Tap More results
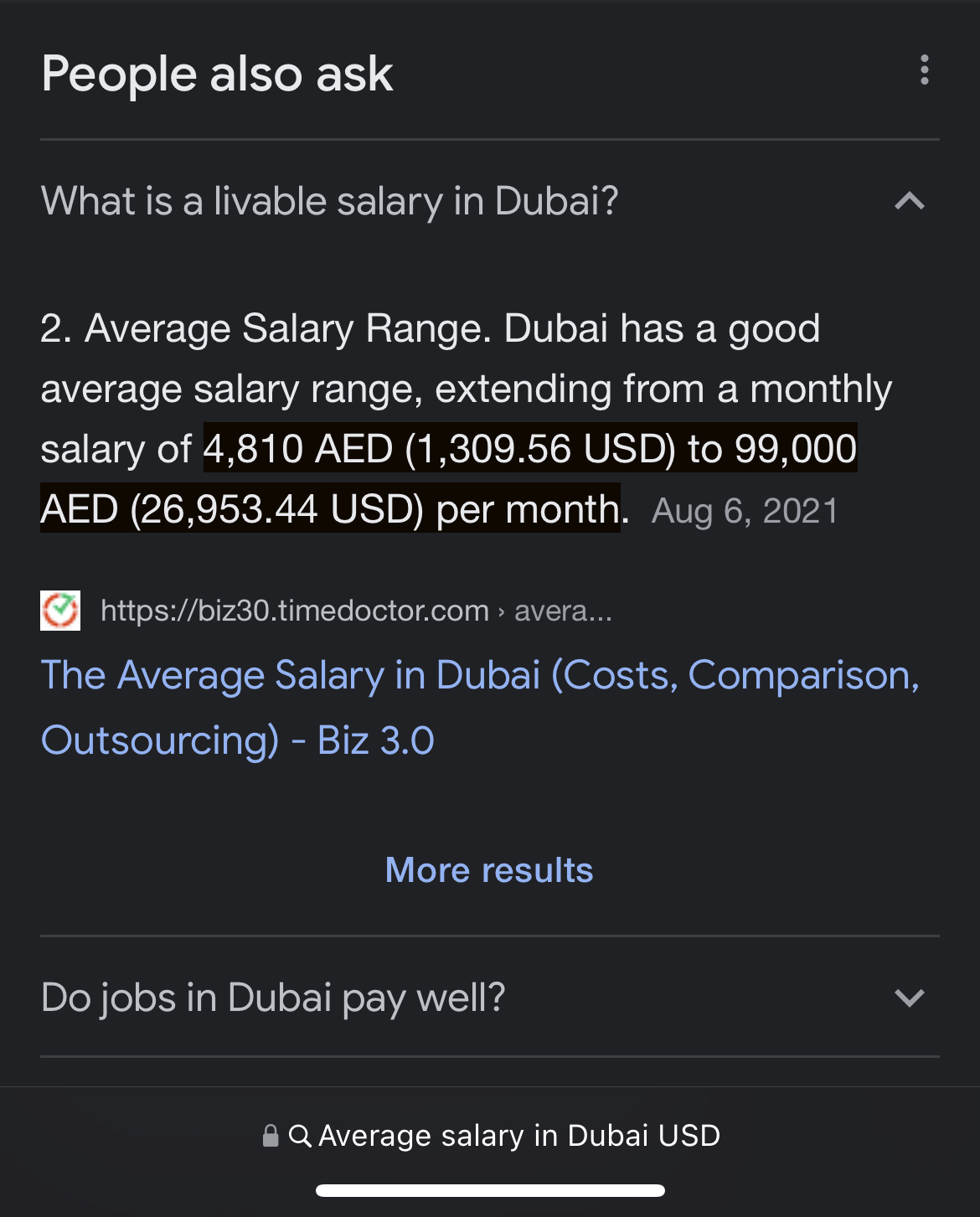 (x=489, y=870)
